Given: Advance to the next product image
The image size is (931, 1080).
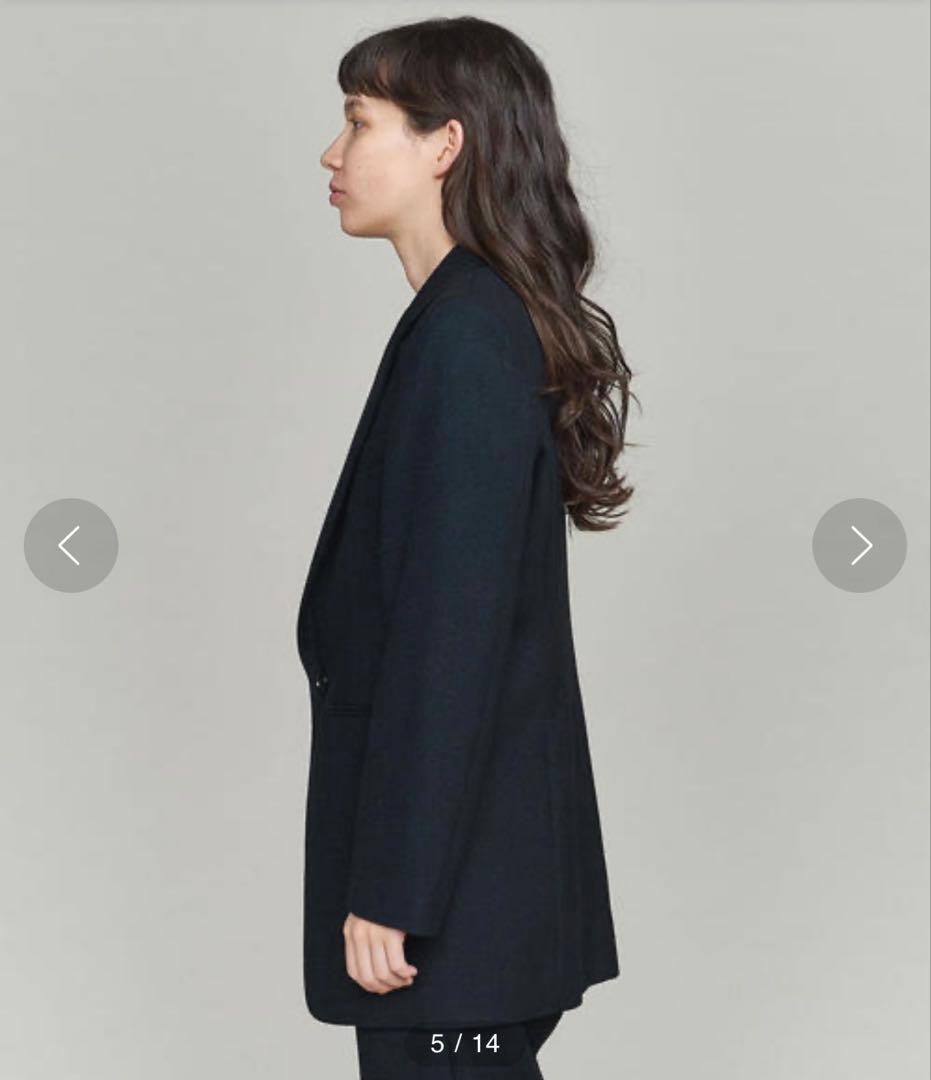Looking at the screenshot, I should coord(859,545).
